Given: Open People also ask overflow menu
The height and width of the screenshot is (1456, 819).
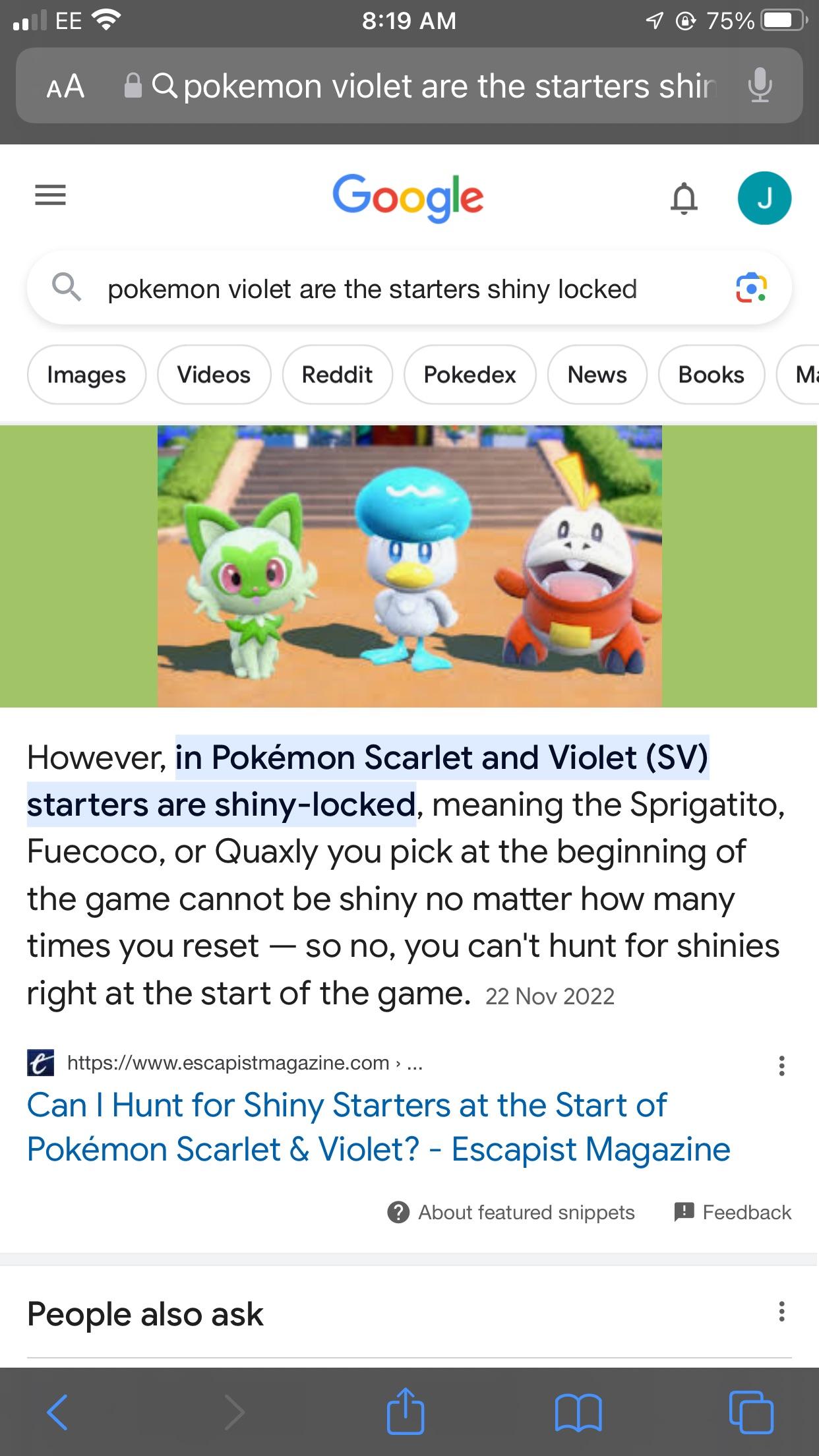Looking at the screenshot, I should [781, 1312].
